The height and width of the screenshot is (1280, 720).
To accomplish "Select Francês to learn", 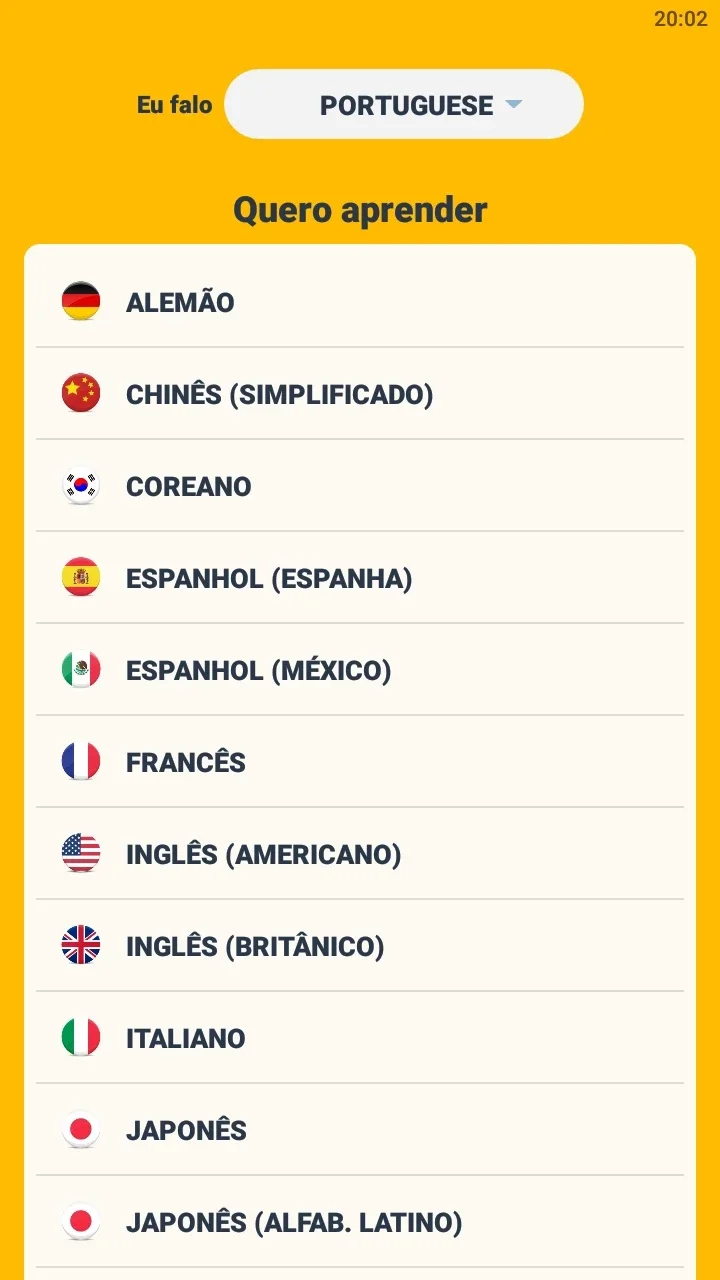I will [360, 762].
